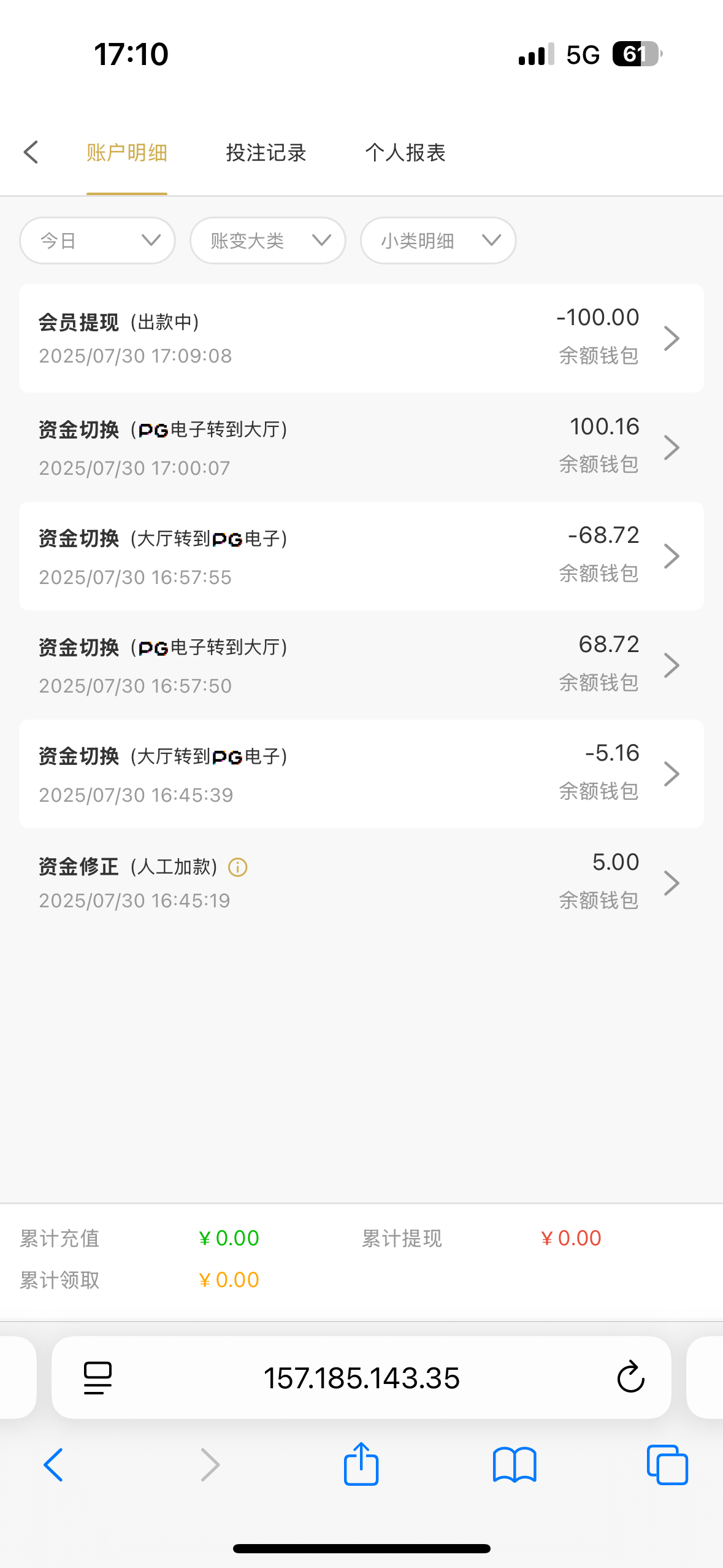Tap the info icon beside 人工加款
723x1568 pixels.
click(x=238, y=867)
